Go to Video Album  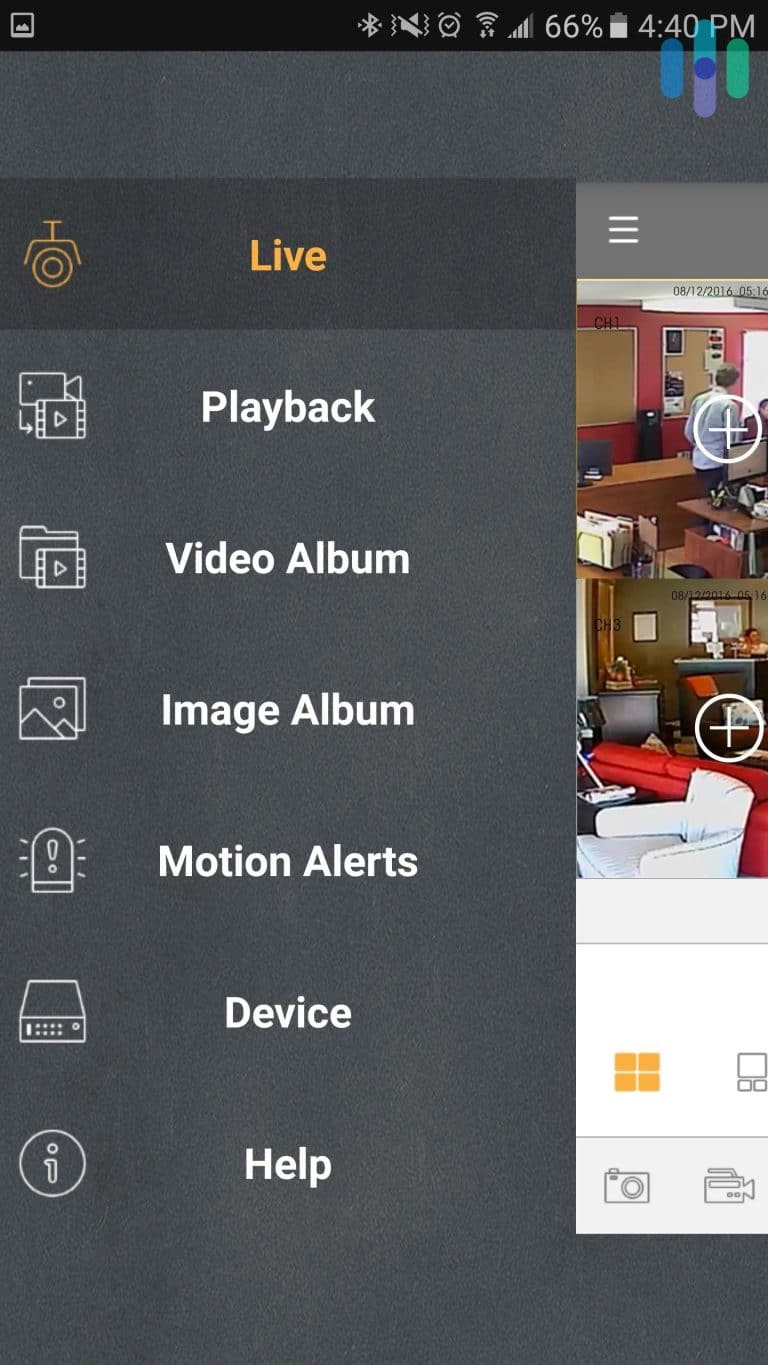pos(287,558)
